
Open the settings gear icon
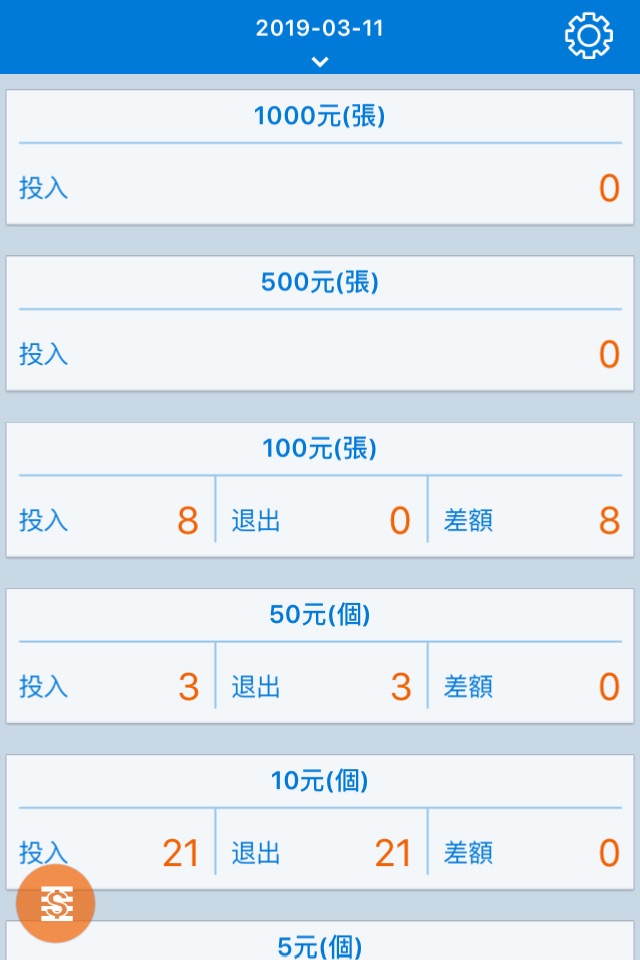(588, 37)
